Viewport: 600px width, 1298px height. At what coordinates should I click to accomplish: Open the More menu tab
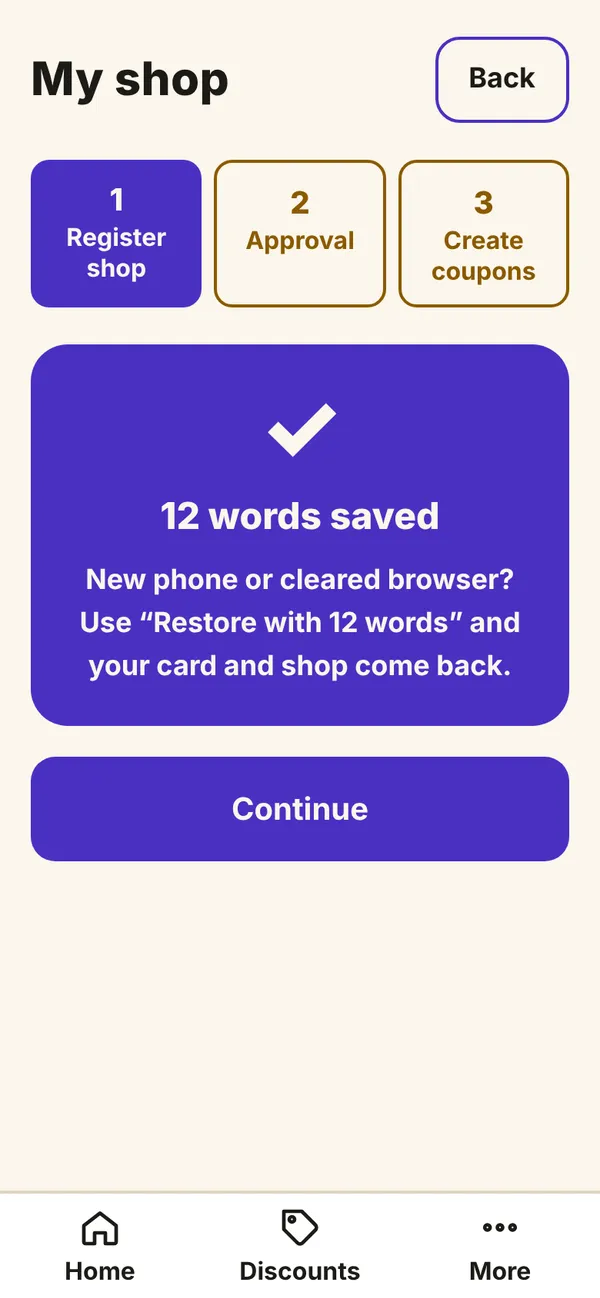coord(500,1246)
